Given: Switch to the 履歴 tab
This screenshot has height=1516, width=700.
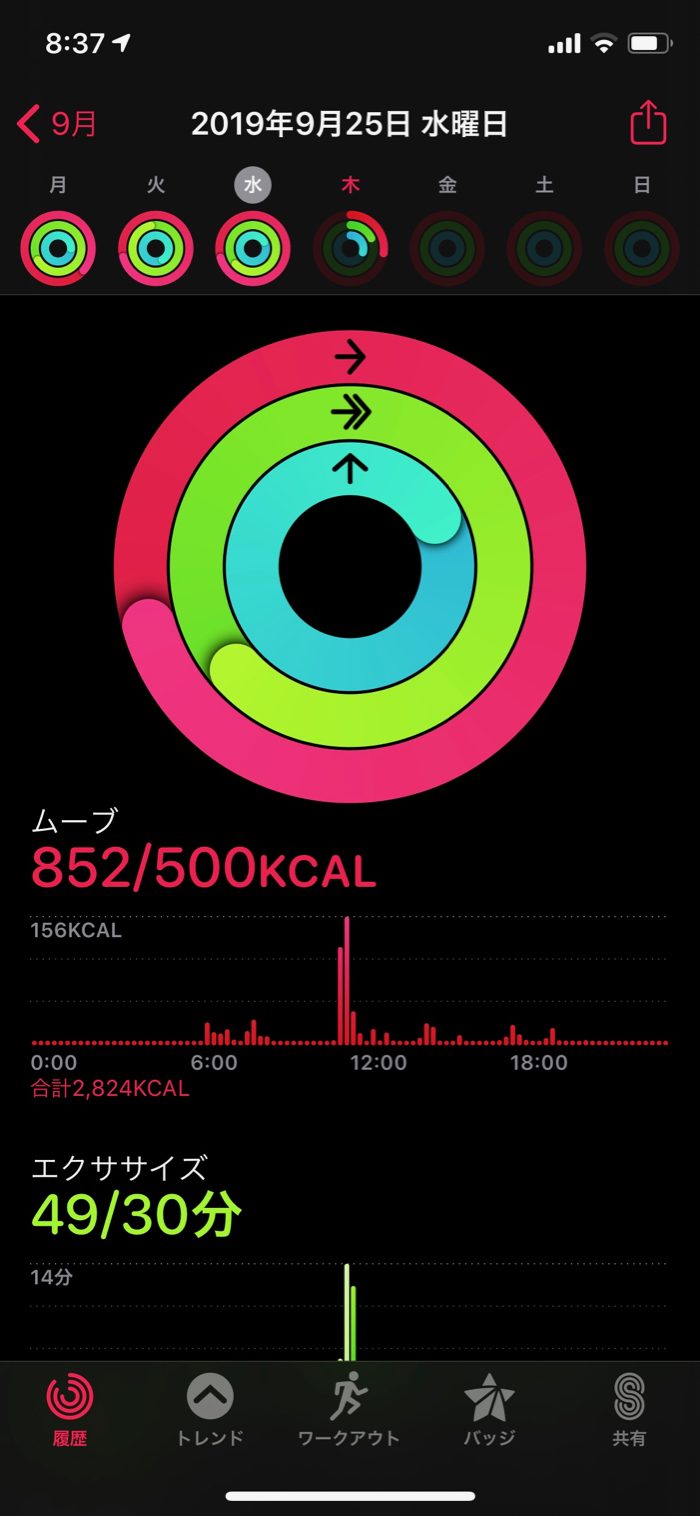Looking at the screenshot, I should point(70,1410).
